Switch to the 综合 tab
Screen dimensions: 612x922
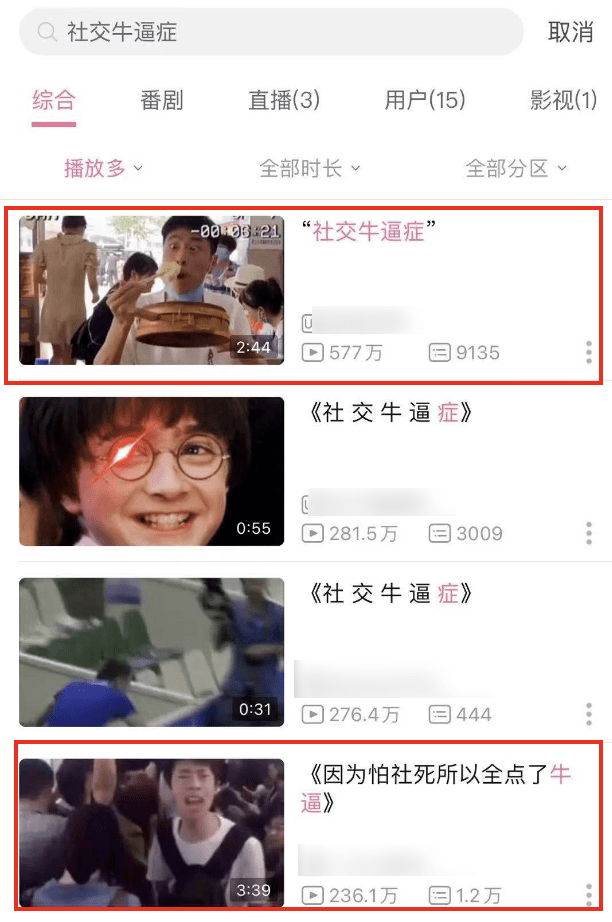54,100
